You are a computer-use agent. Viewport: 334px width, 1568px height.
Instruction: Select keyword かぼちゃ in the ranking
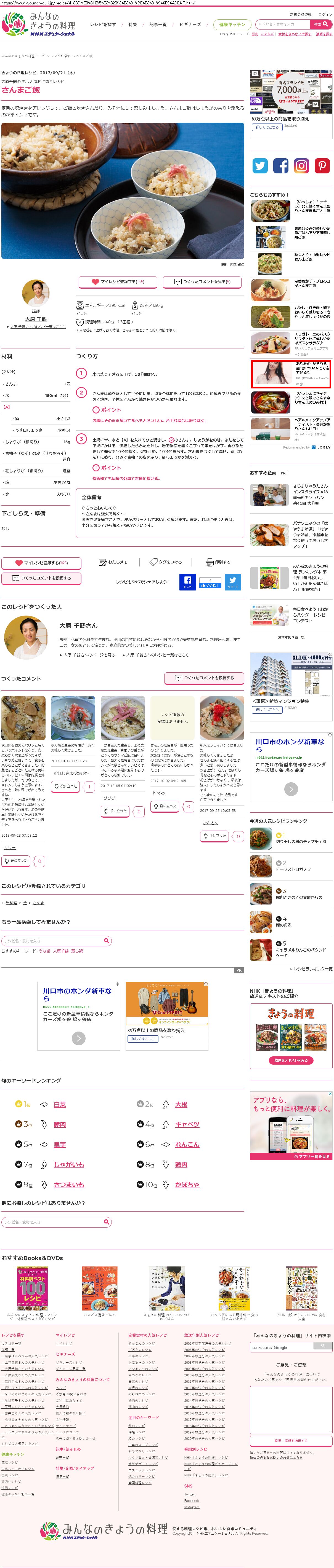(187, 1184)
